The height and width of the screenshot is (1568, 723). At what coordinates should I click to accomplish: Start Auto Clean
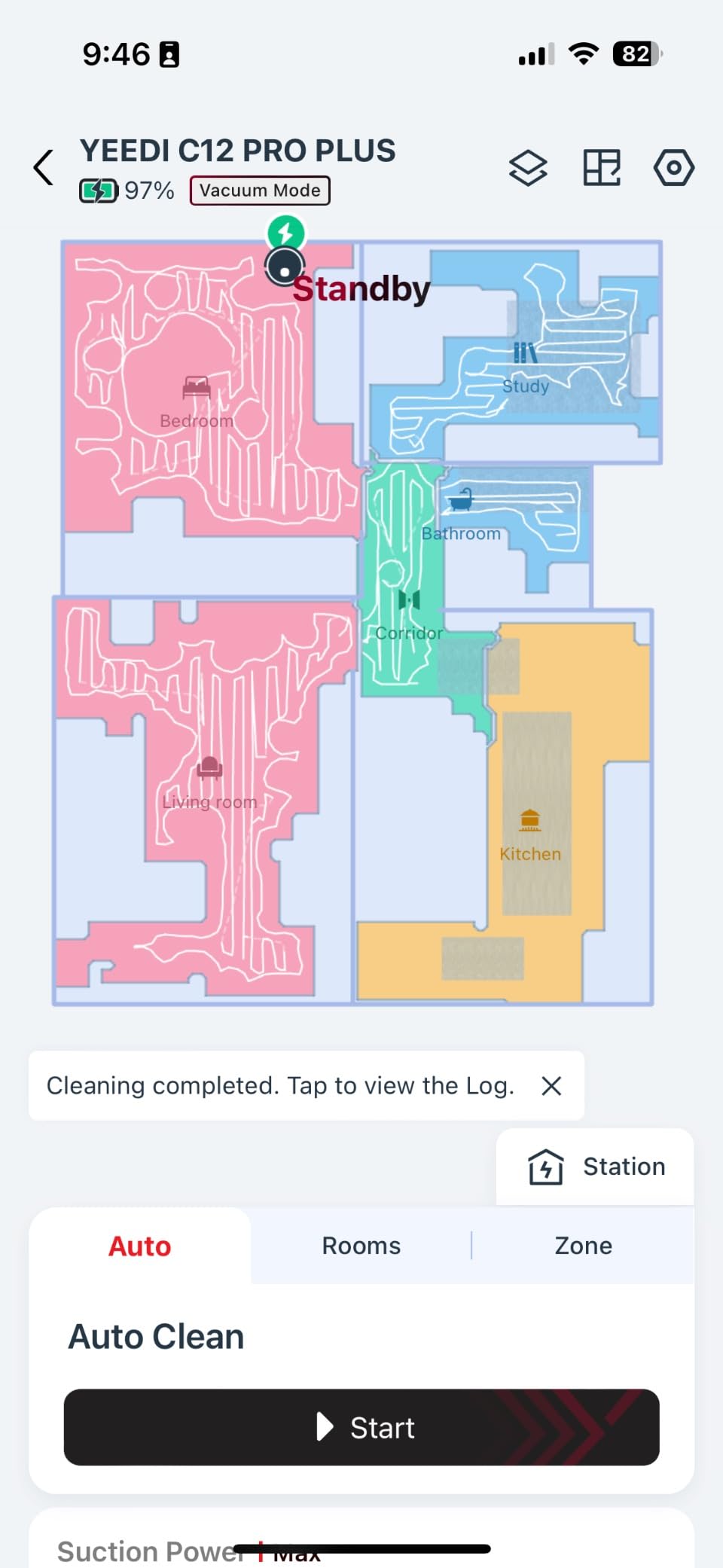[x=361, y=1427]
